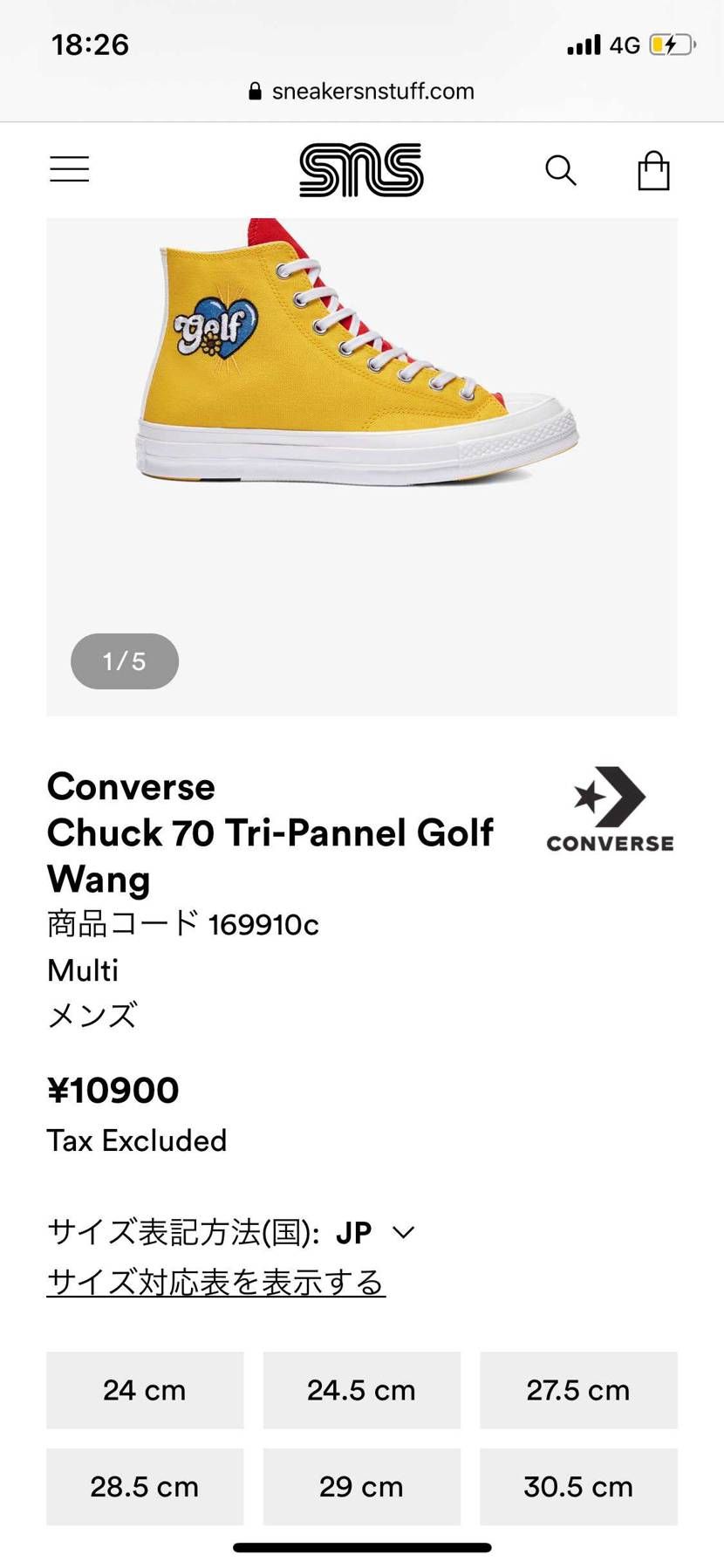Screen dimensions: 724x1568
Task: Select size 24.5 cm
Action: pyautogui.click(x=361, y=1390)
